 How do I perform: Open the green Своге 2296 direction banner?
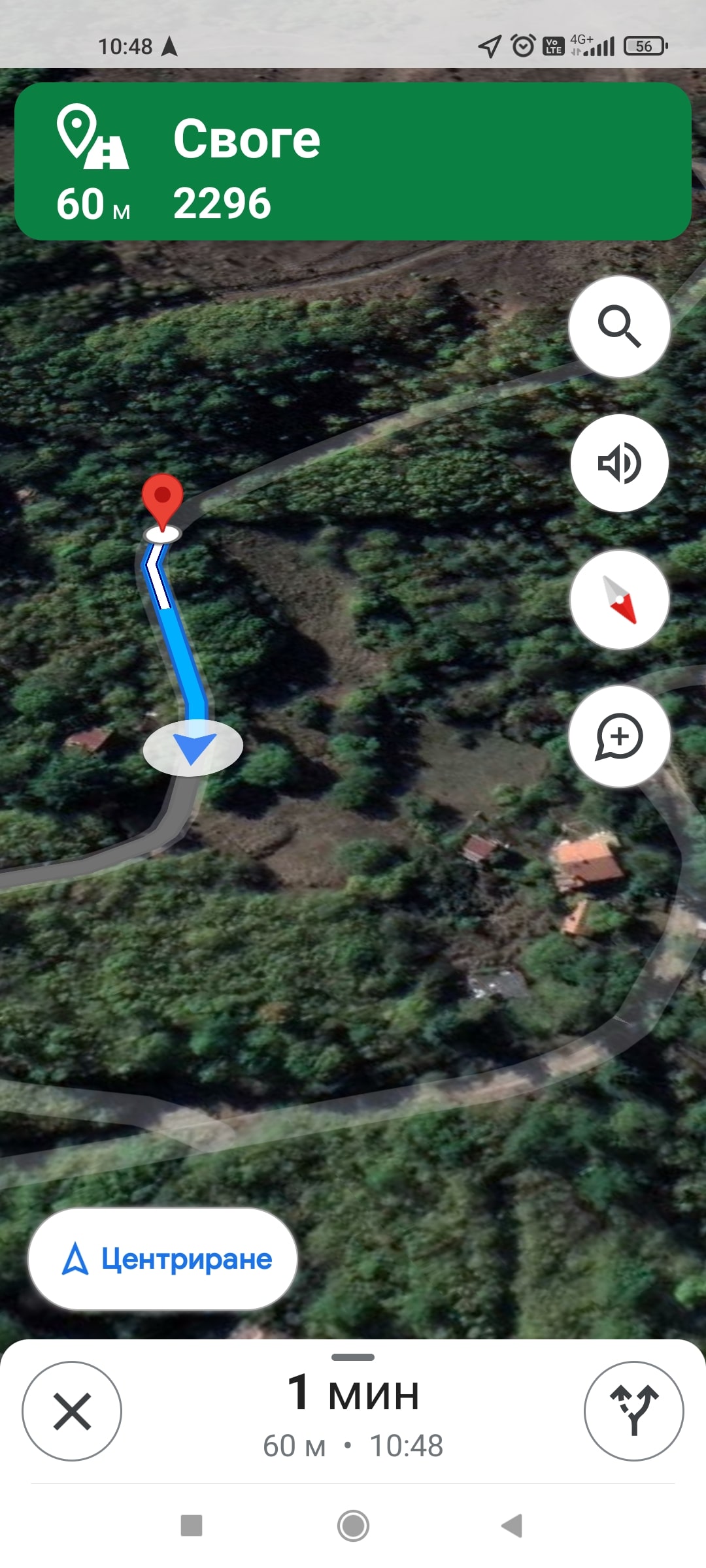point(353,162)
